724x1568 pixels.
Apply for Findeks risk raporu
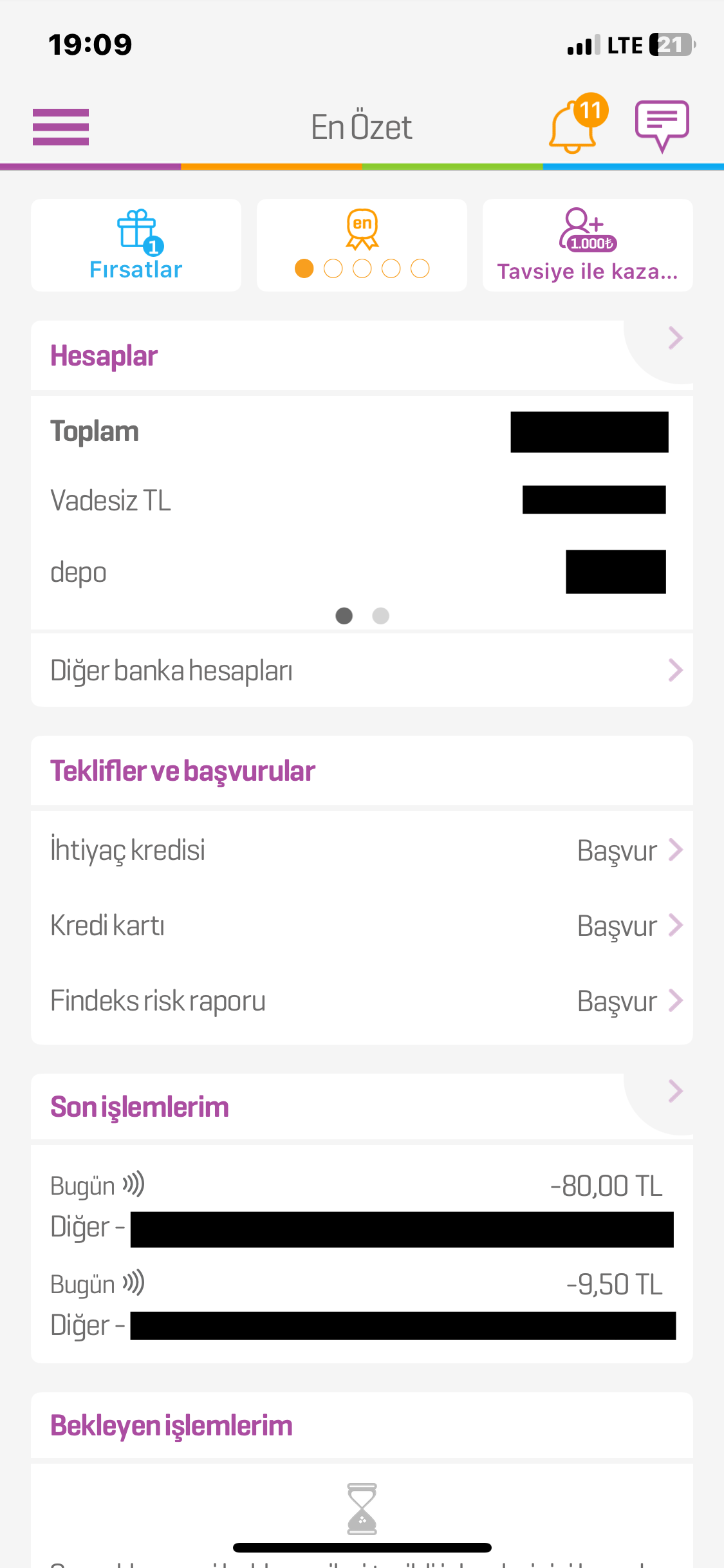(628, 1001)
